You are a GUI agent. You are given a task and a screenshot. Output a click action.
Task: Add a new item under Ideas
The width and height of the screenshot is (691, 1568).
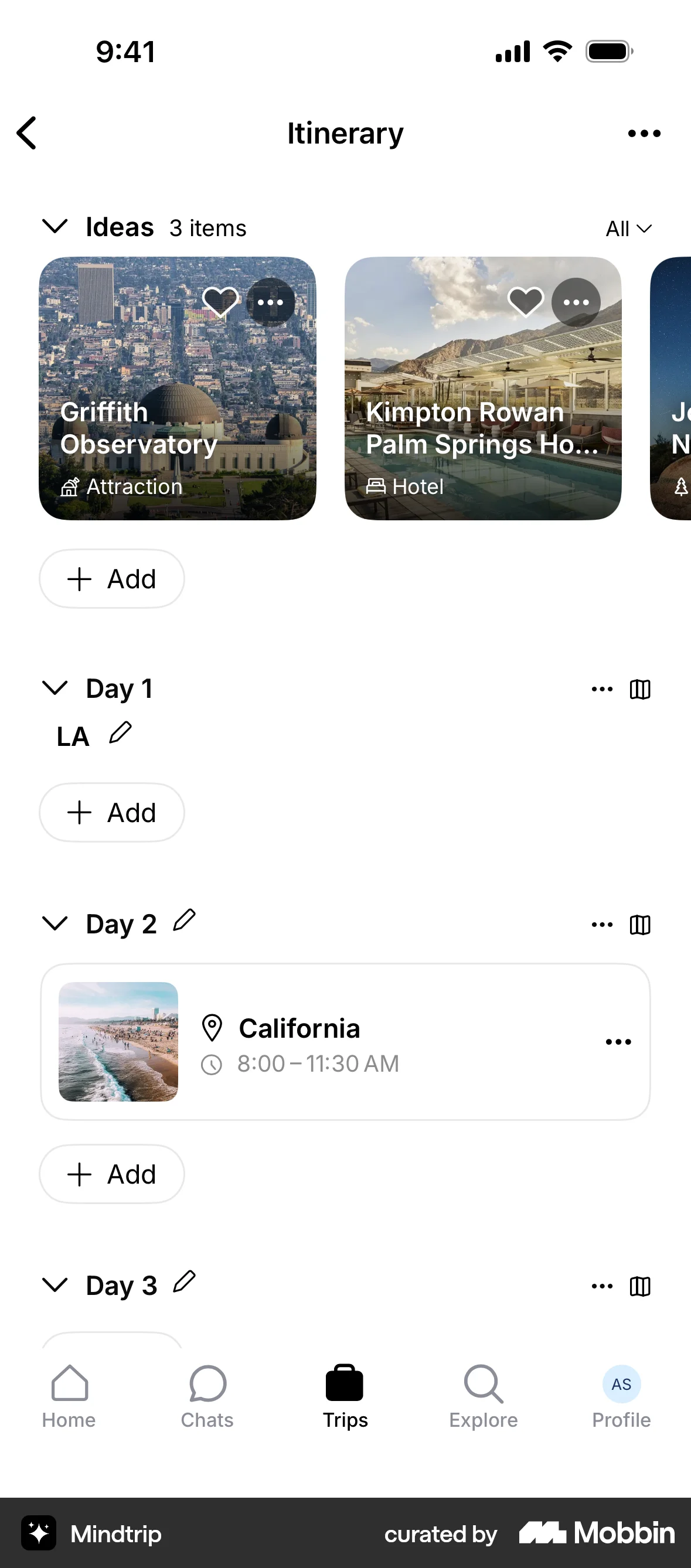pos(112,578)
